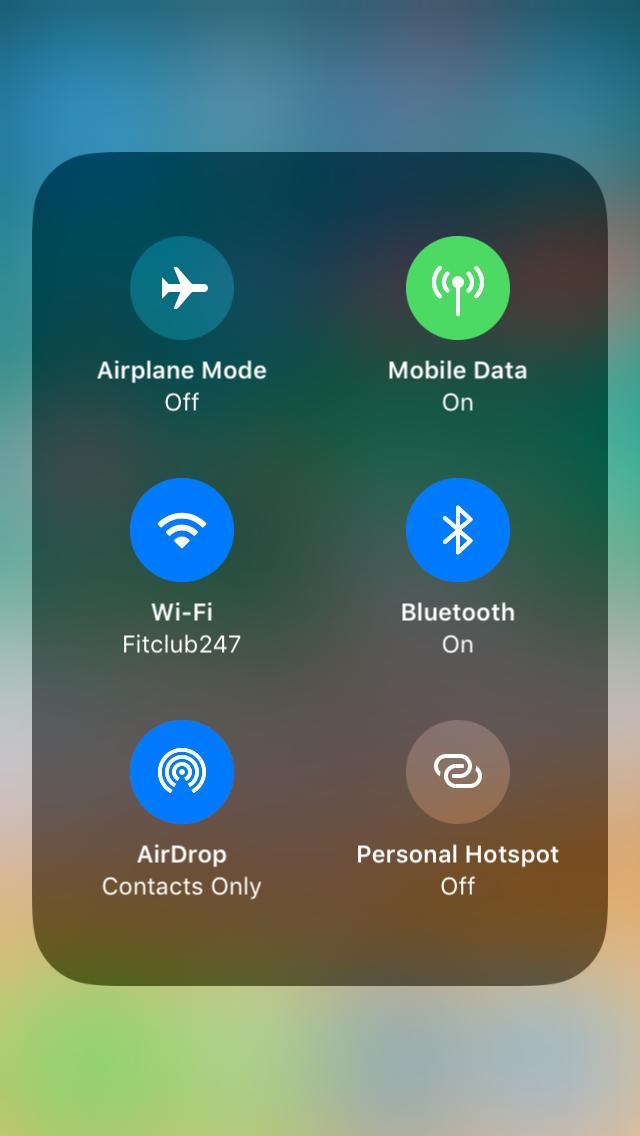This screenshot has height=1136, width=640.
Task: Open AirDrop receiving options
Action: tap(182, 772)
